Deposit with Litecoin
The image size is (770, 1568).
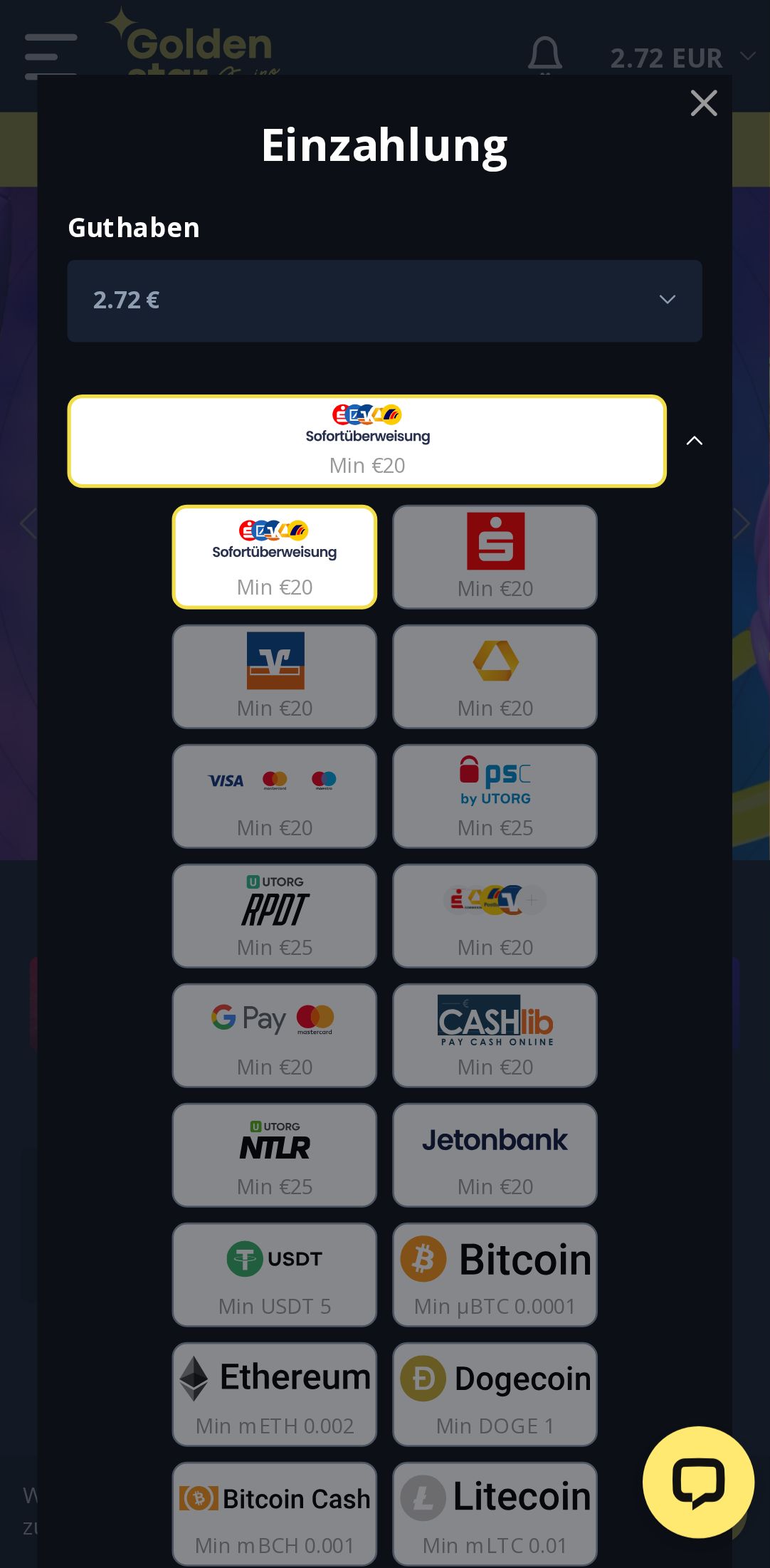495,1512
